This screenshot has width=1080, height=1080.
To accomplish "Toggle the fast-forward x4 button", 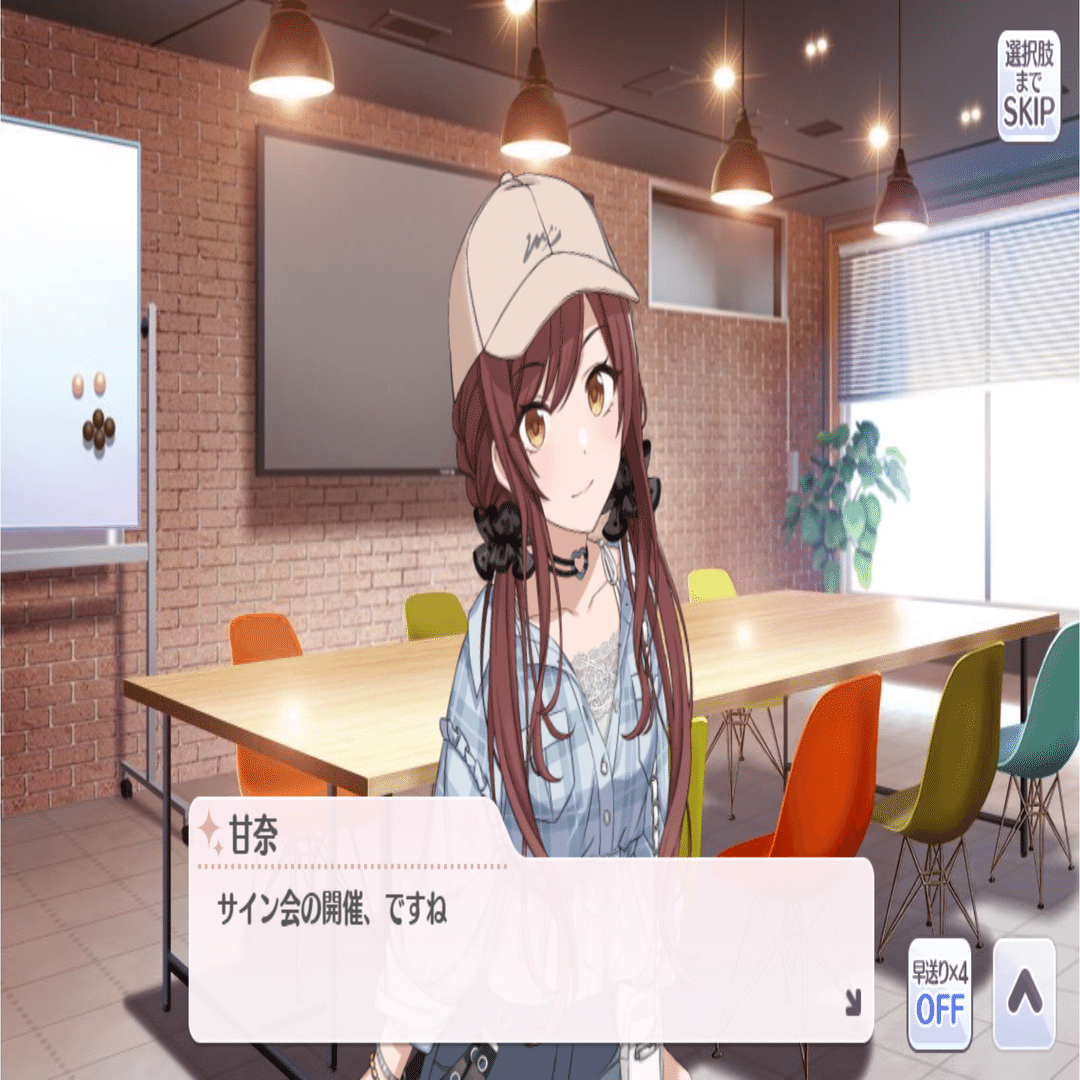I will pyautogui.click(x=939, y=994).
